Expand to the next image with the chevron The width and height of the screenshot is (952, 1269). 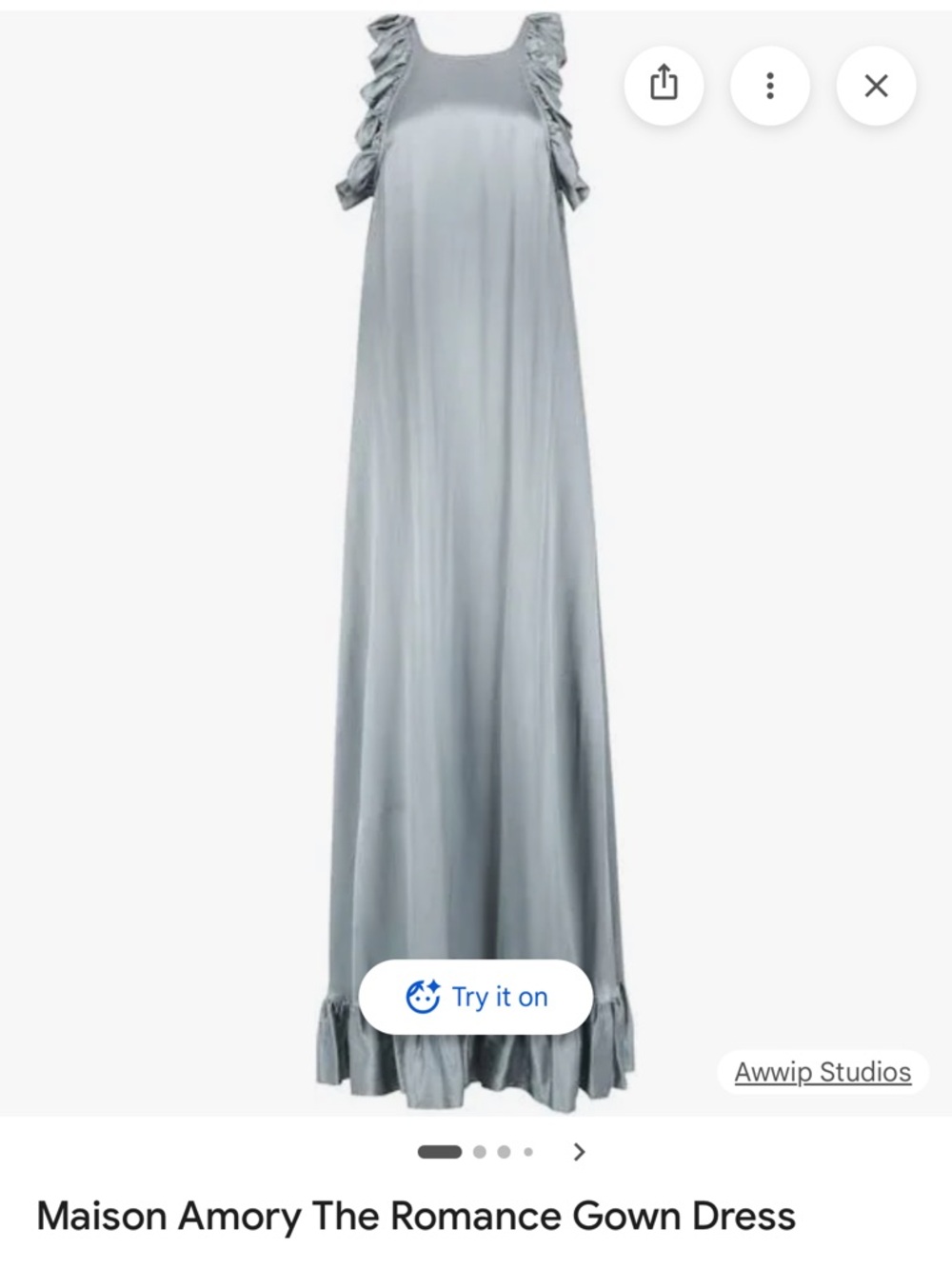tap(578, 1152)
